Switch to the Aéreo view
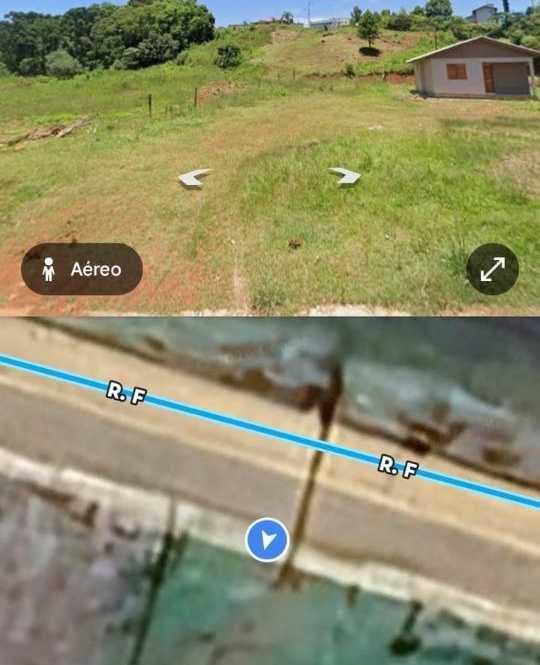 pos(82,269)
